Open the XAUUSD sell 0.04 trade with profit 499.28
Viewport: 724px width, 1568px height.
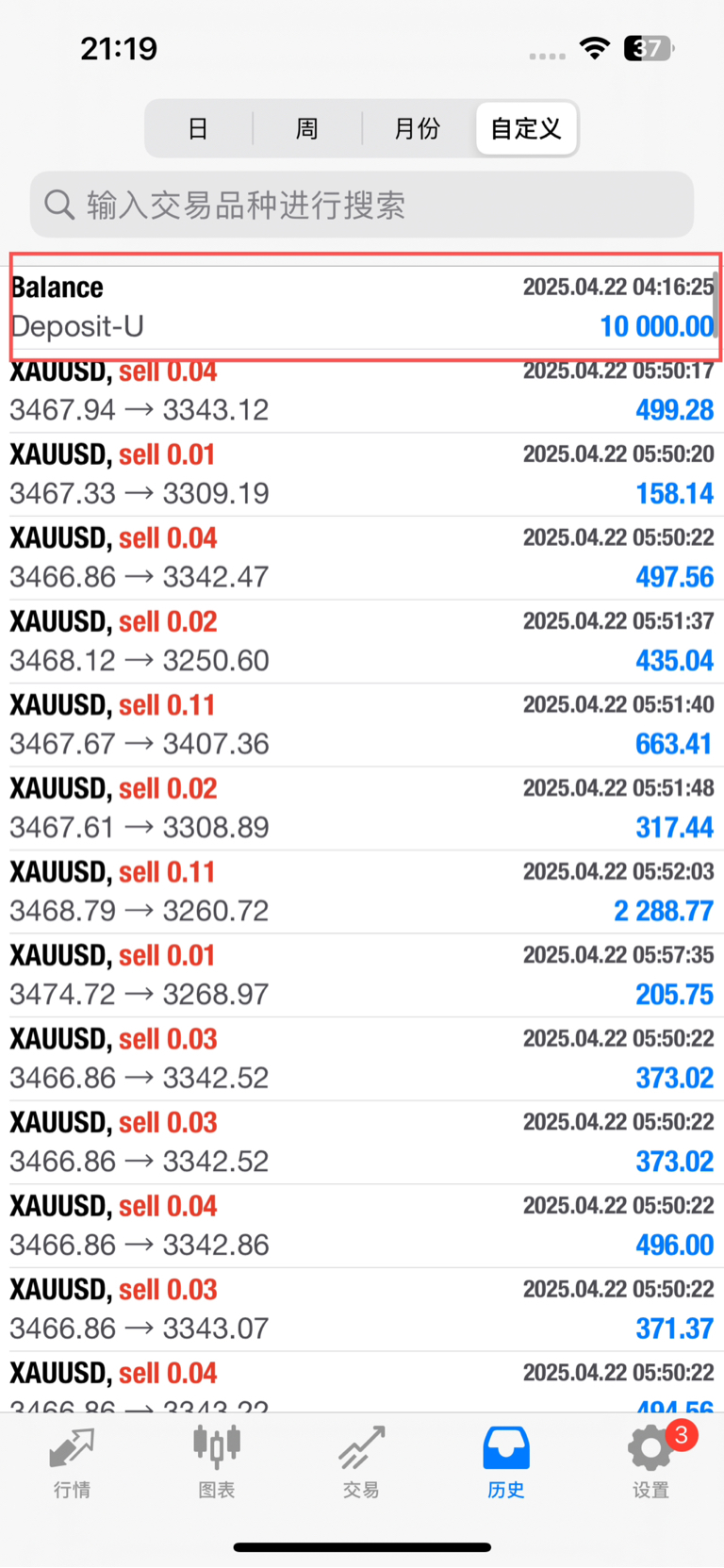click(362, 391)
